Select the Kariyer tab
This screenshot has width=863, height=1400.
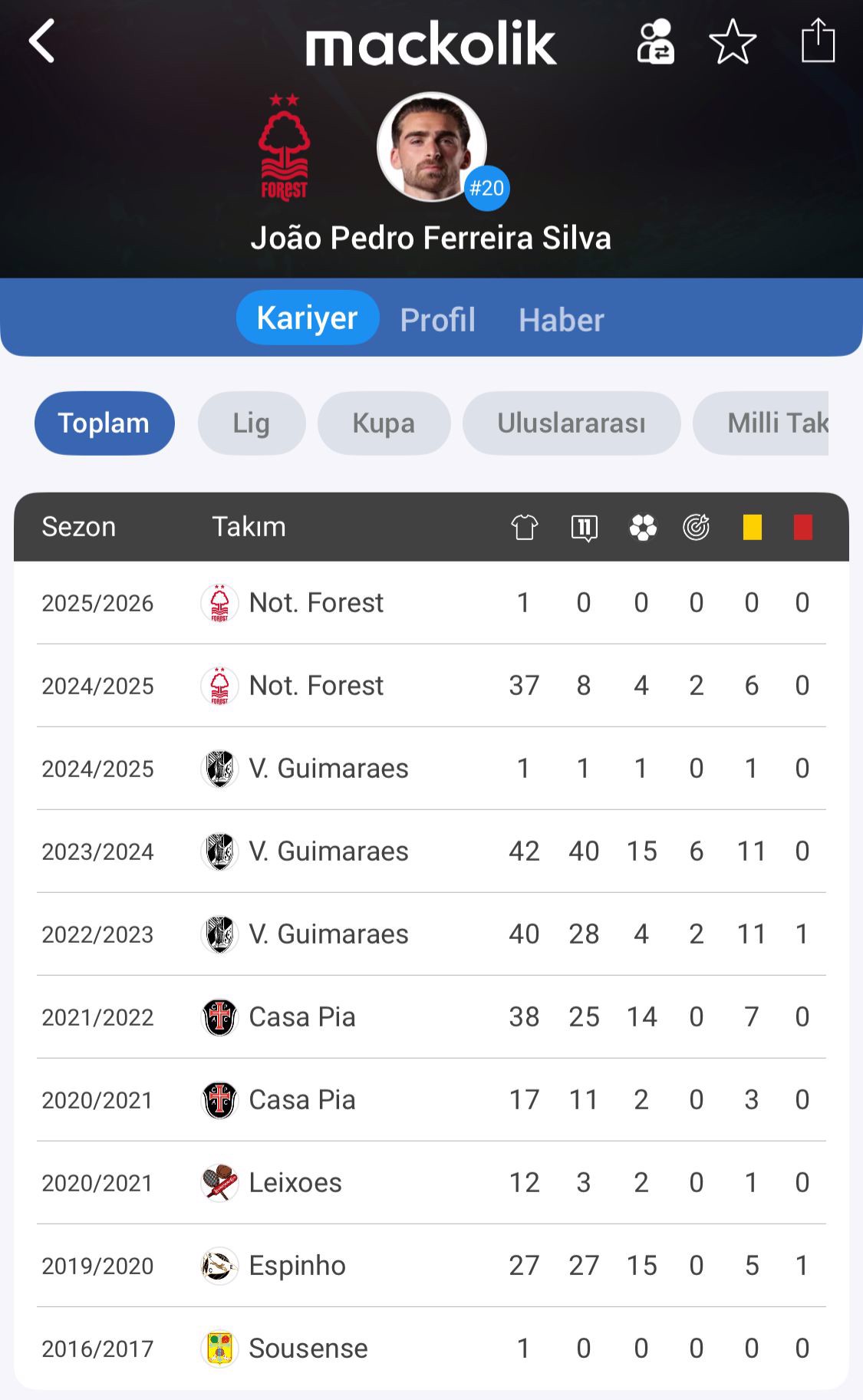click(307, 318)
